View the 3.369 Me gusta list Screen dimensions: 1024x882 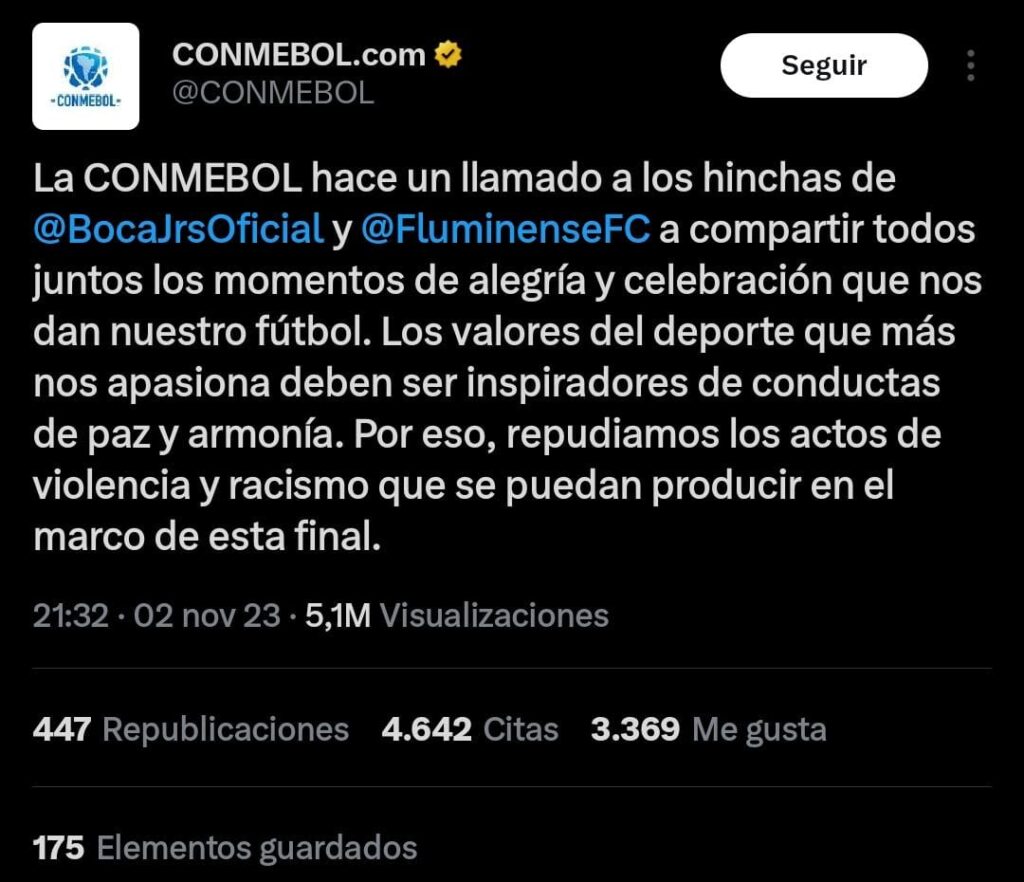(x=708, y=729)
